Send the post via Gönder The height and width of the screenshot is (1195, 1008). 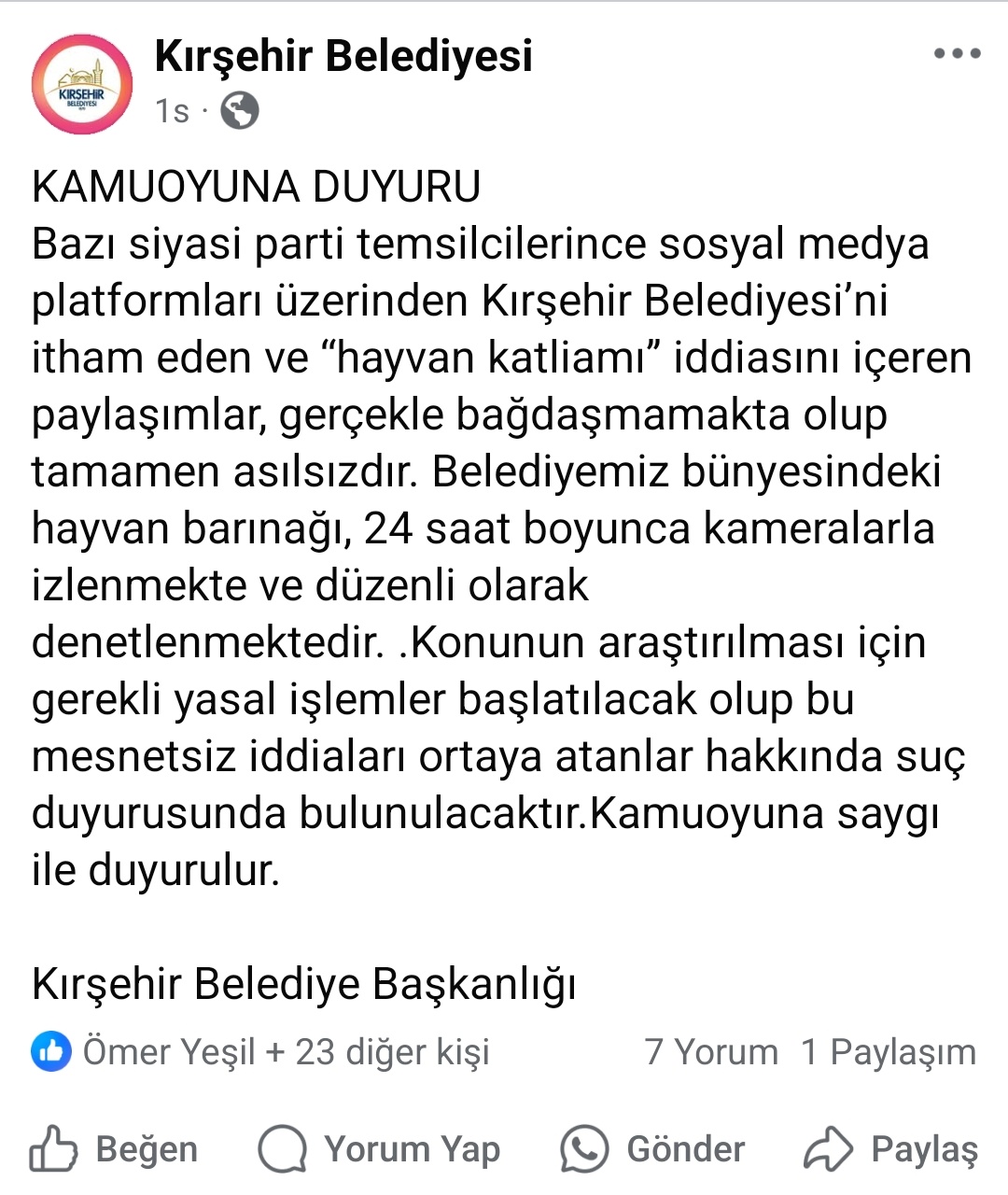pos(652,1148)
